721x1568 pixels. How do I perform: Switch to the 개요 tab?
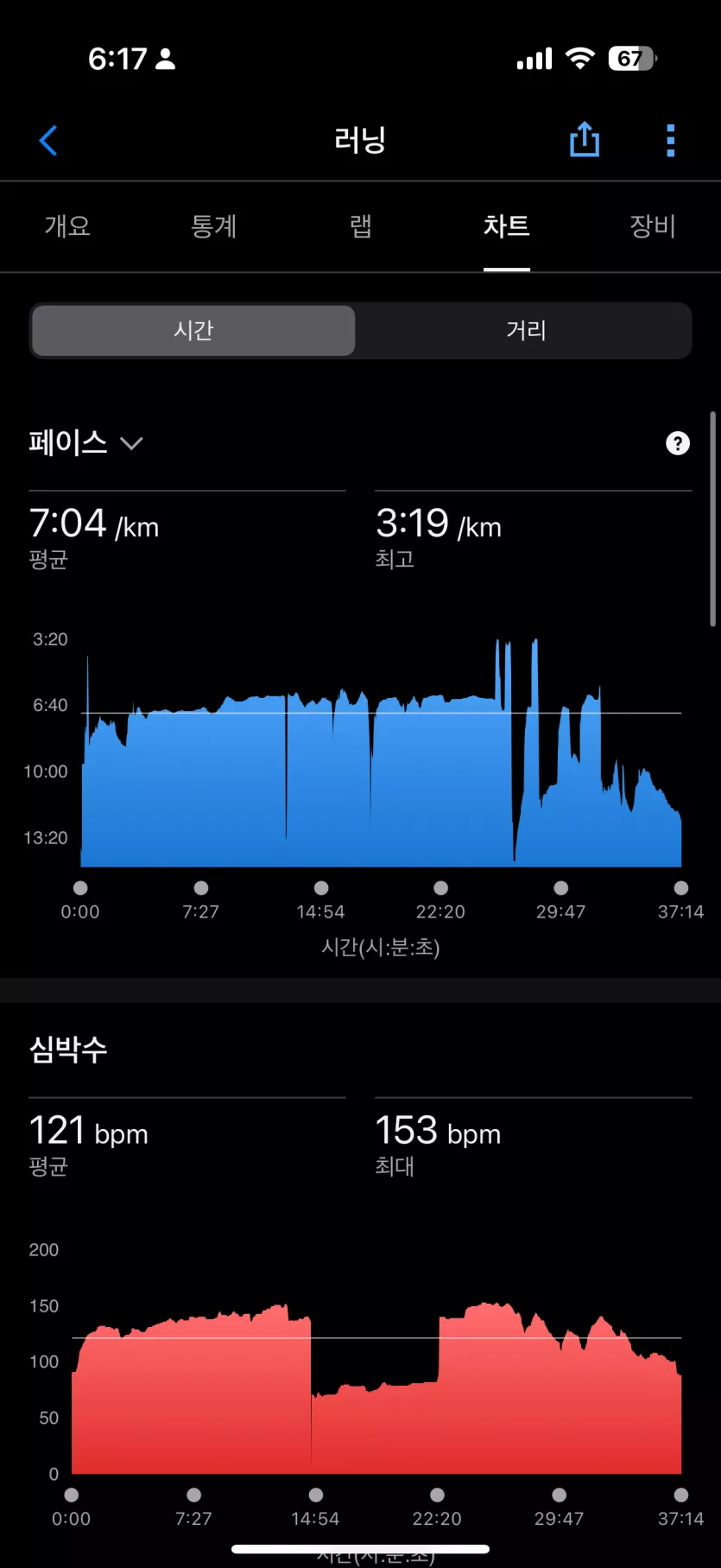pos(67,226)
